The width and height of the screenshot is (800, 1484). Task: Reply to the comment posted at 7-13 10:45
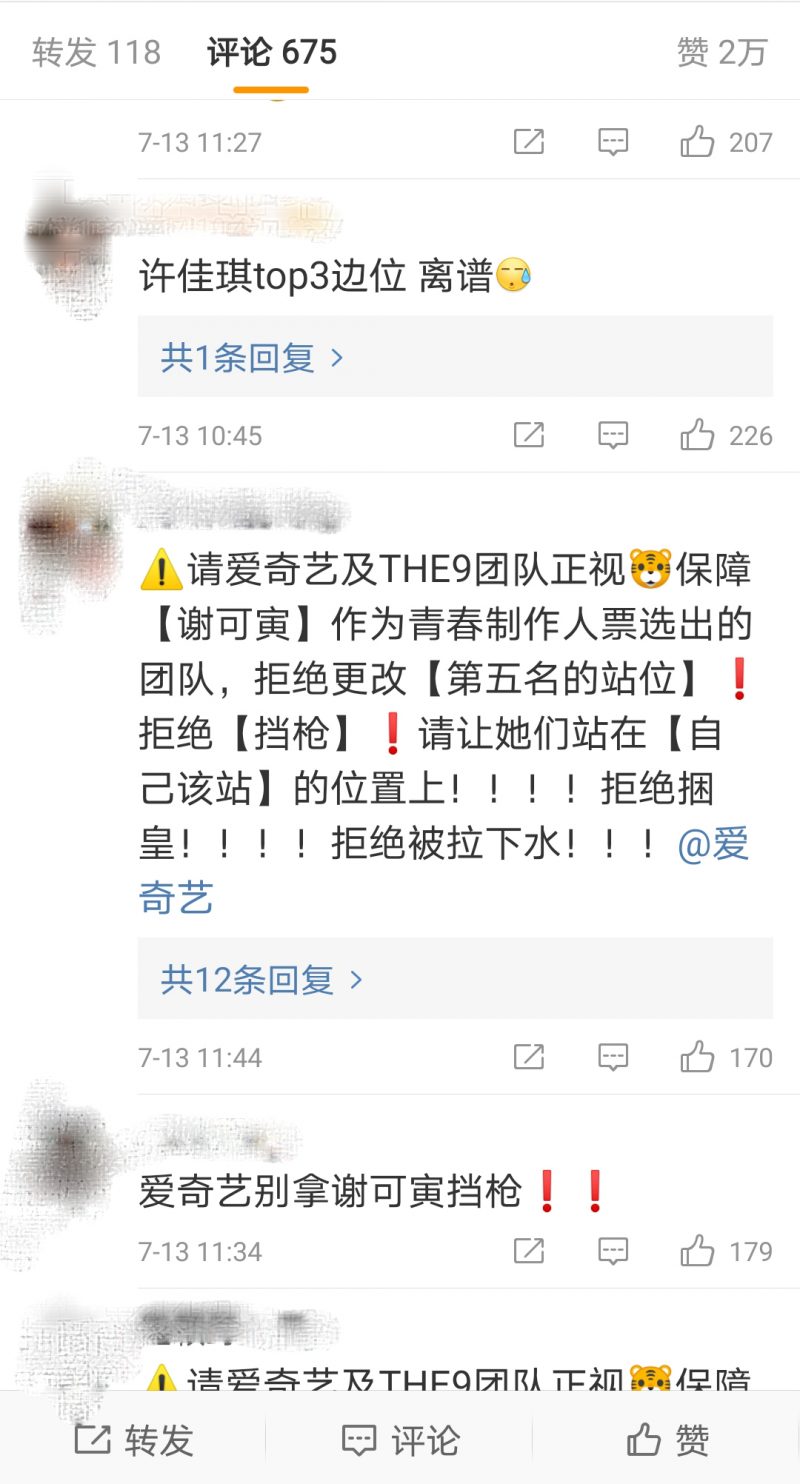612,435
